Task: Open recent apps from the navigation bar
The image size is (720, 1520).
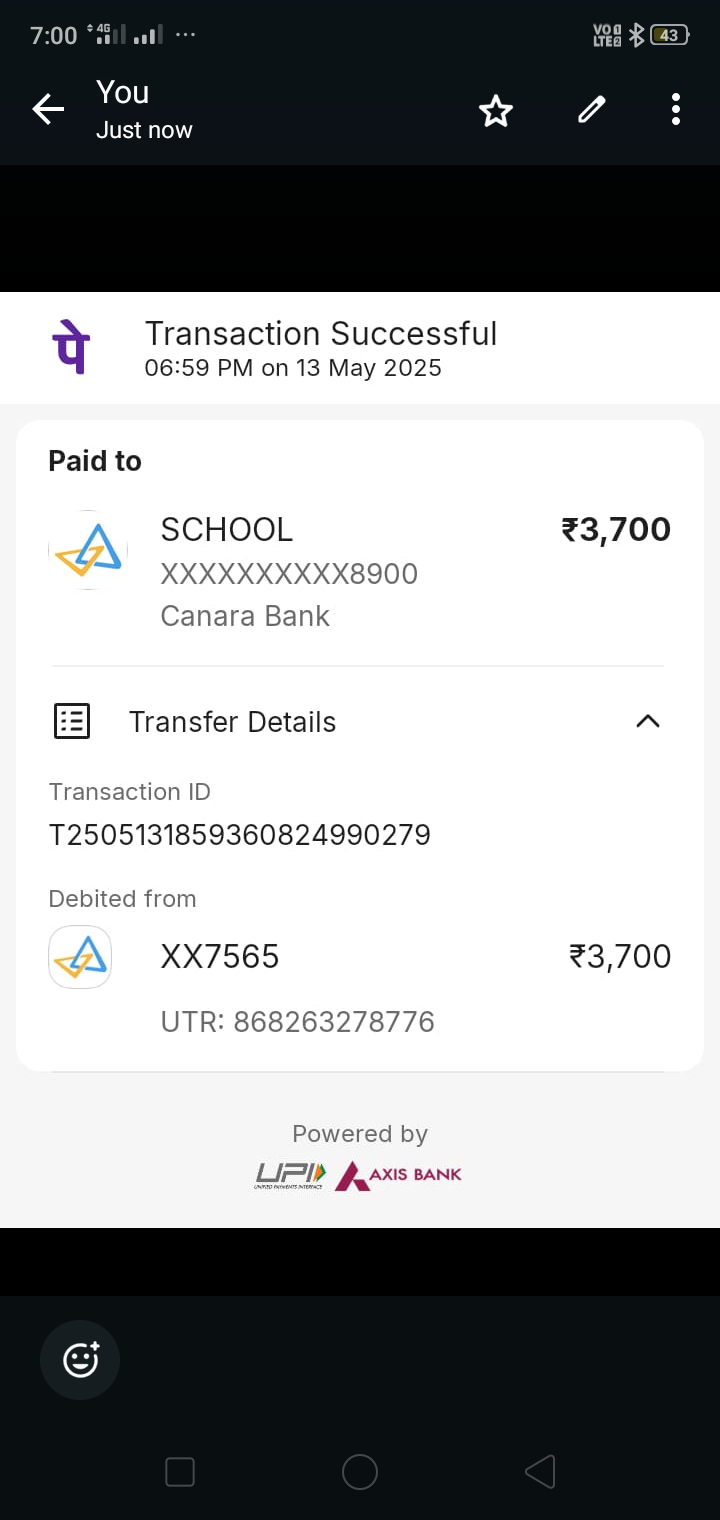Action: pos(180,1472)
